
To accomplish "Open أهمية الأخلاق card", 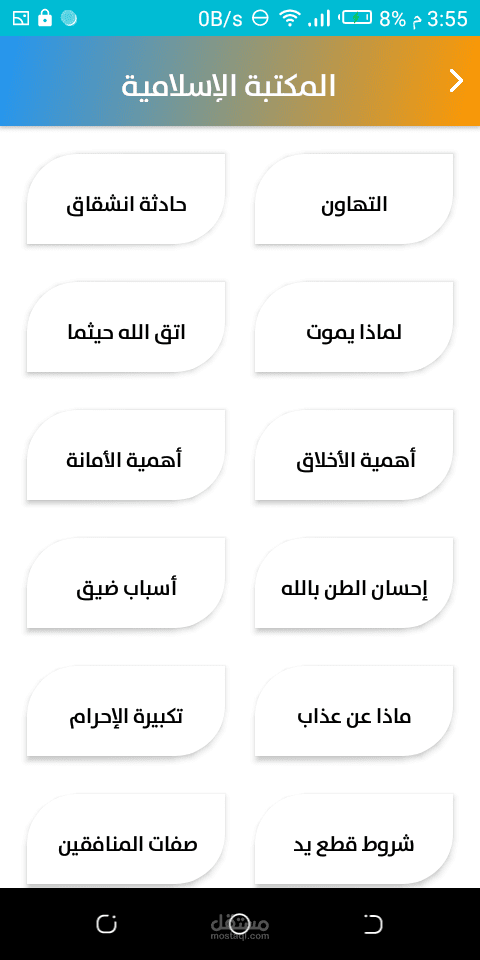I will click(354, 455).
